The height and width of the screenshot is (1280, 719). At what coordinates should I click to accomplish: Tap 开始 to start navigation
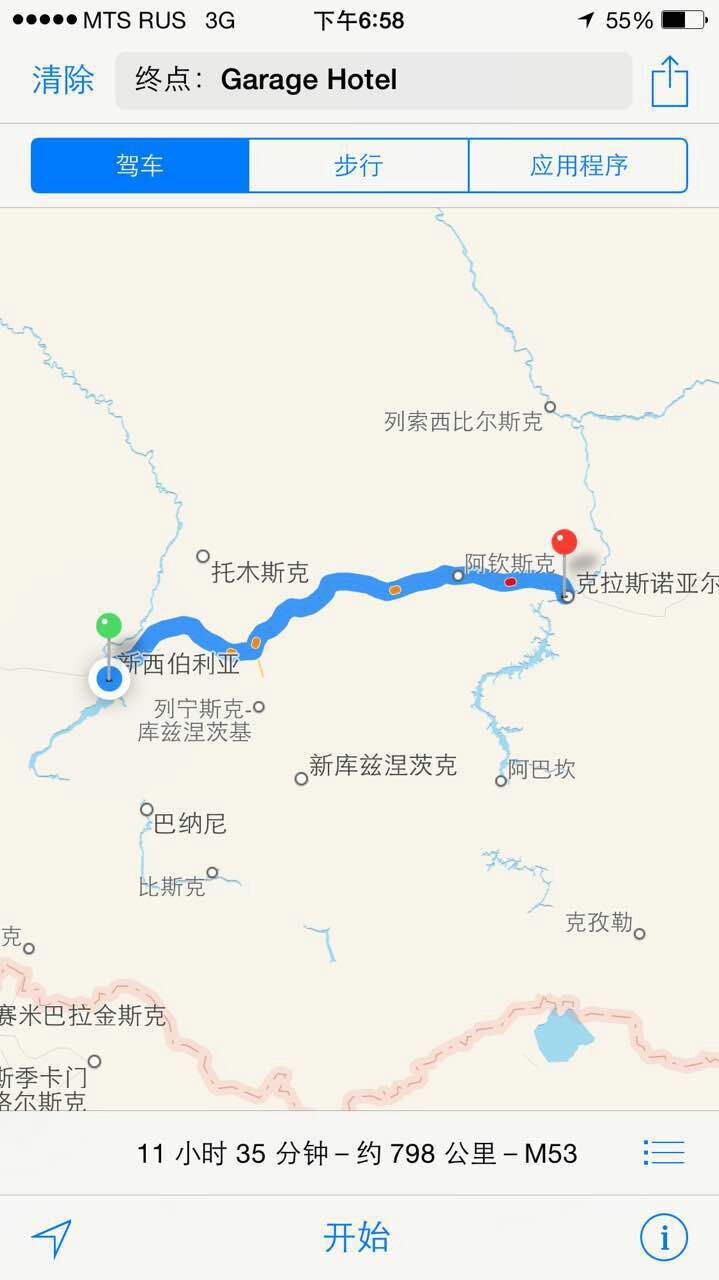[357, 1237]
